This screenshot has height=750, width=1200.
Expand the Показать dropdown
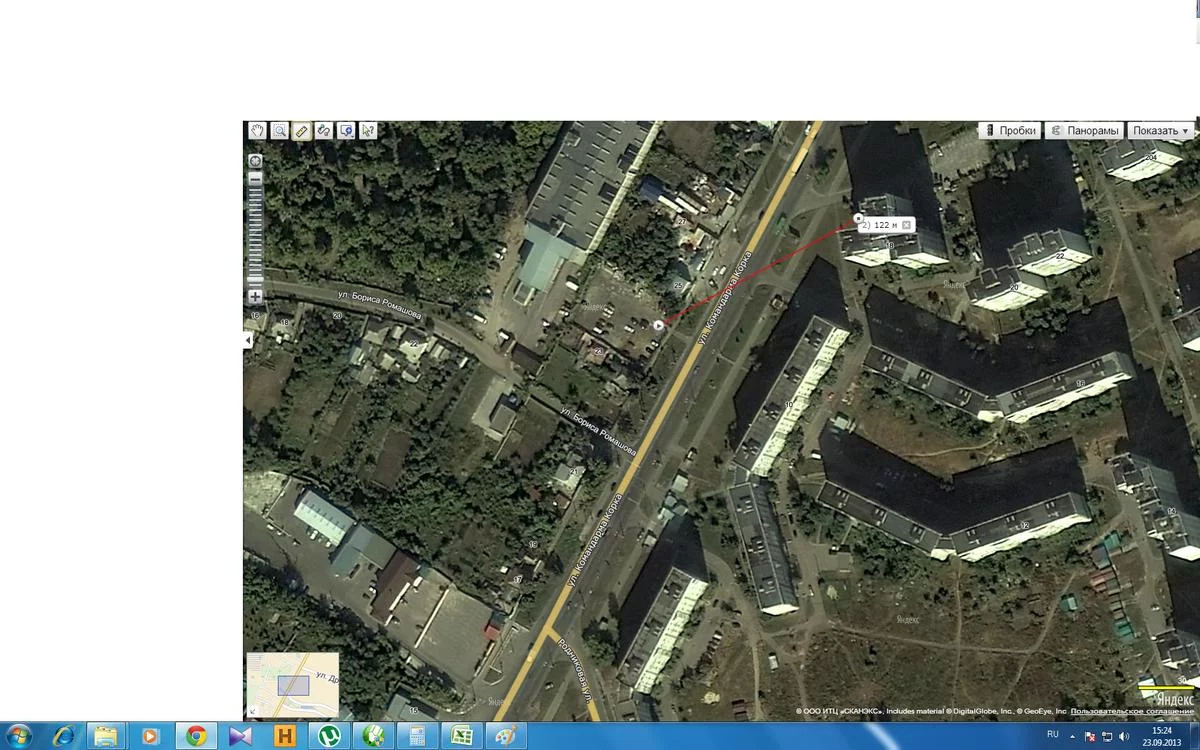[1160, 131]
